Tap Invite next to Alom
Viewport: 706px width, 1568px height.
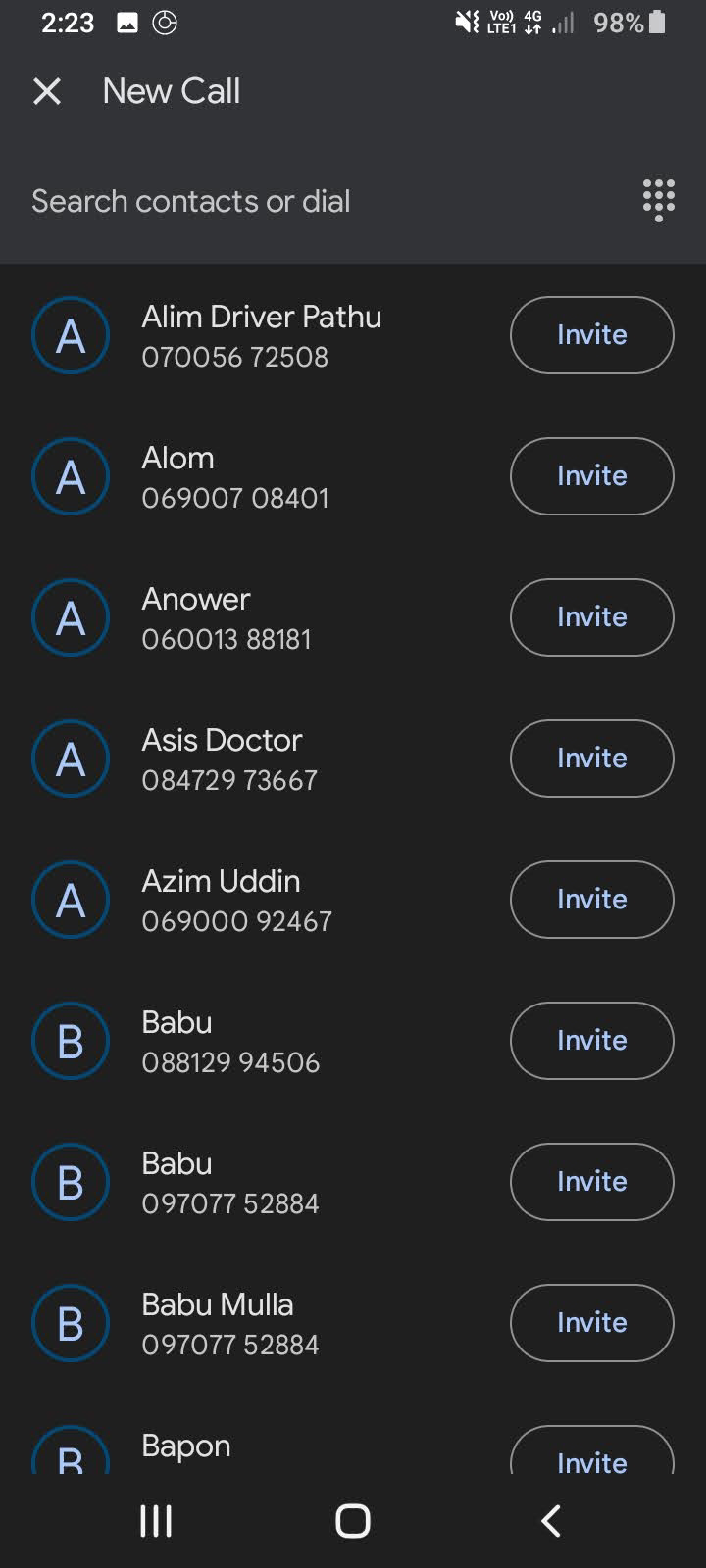[x=592, y=476]
